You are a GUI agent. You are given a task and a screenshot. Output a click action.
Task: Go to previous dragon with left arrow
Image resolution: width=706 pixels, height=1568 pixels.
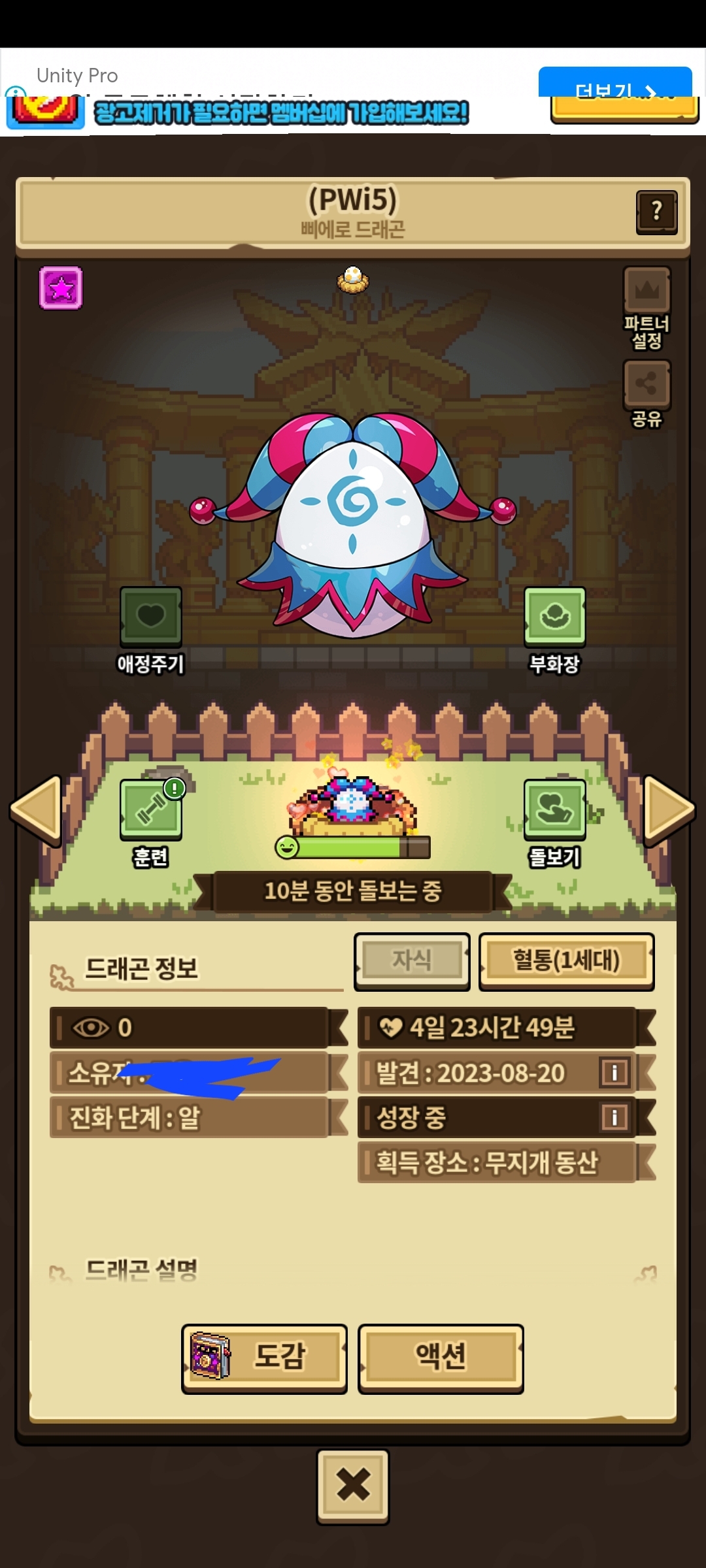tap(37, 810)
